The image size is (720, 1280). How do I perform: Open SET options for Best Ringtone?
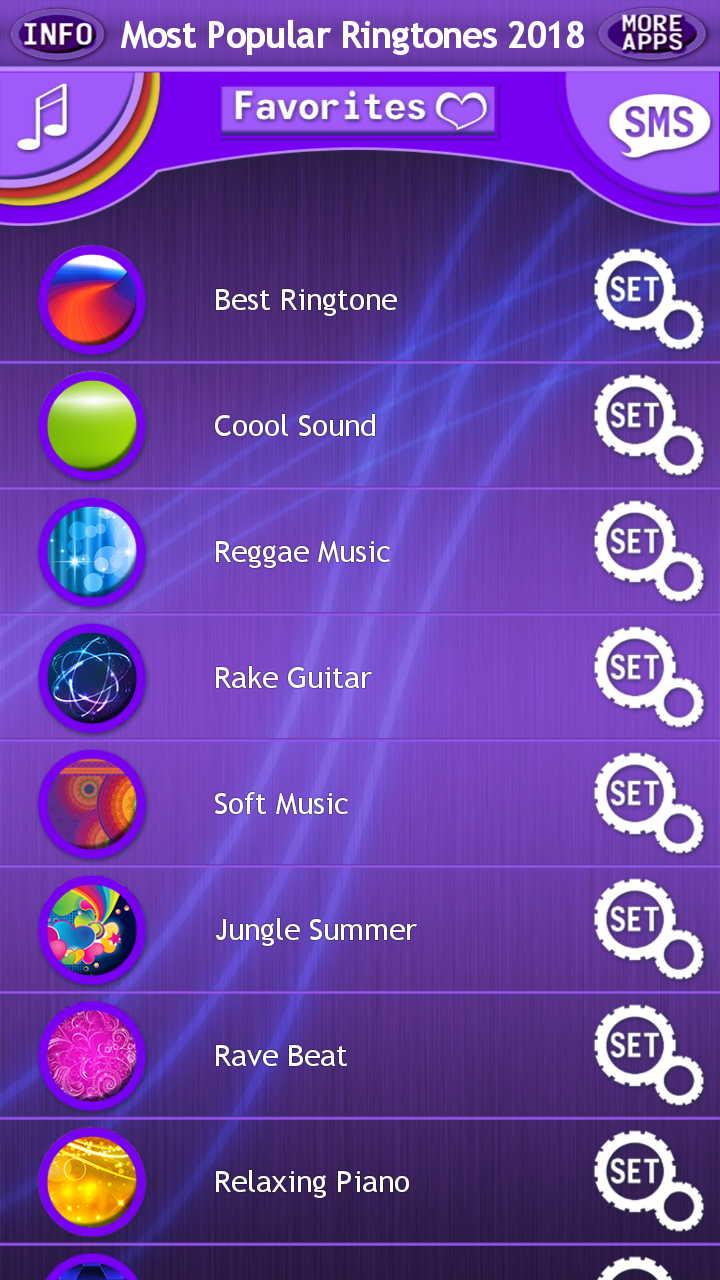pyautogui.click(x=643, y=298)
